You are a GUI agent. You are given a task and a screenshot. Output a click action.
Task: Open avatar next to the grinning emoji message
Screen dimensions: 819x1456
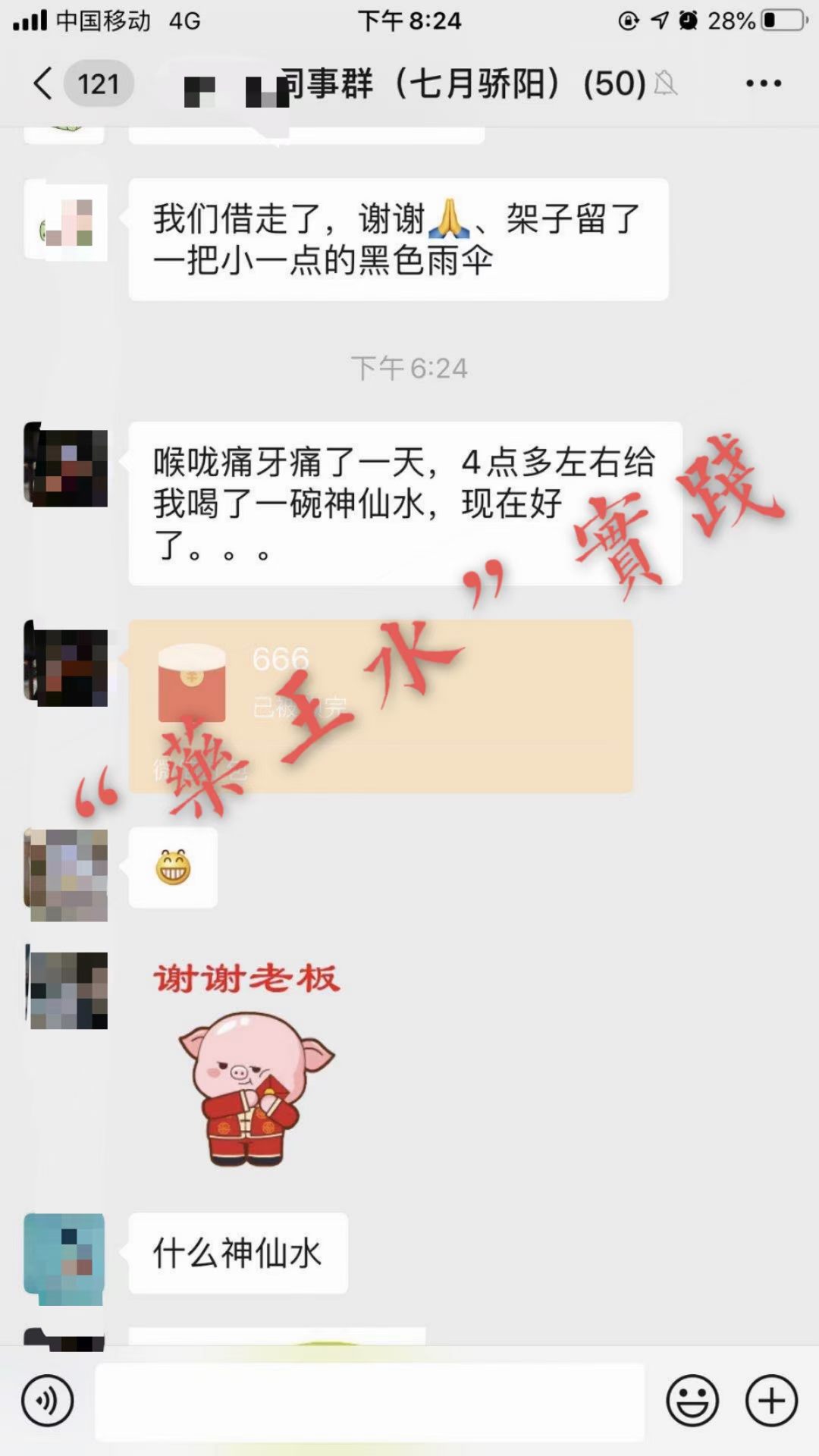click(x=67, y=874)
